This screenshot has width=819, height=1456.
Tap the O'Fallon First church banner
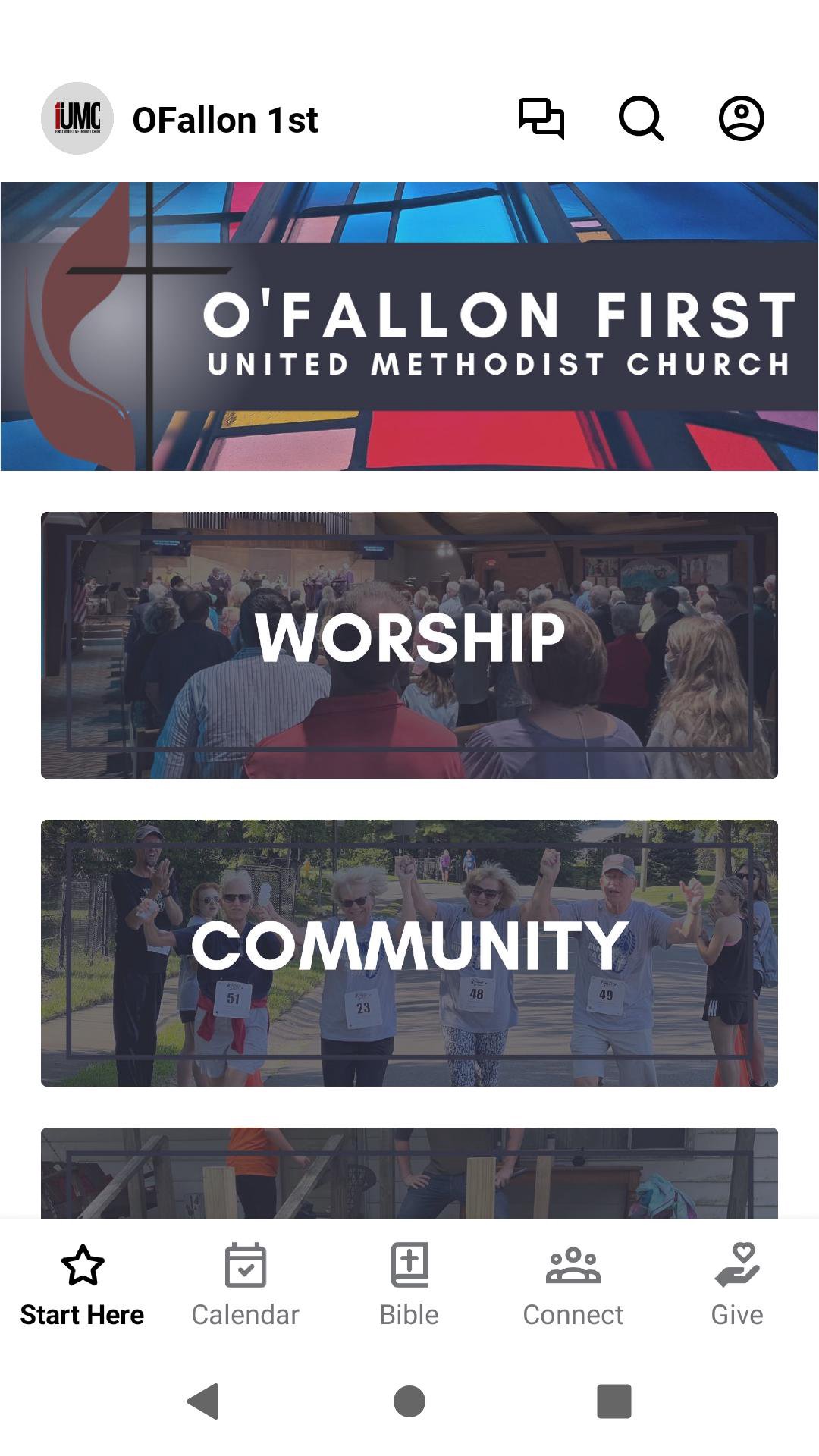[x=409, y=326]
